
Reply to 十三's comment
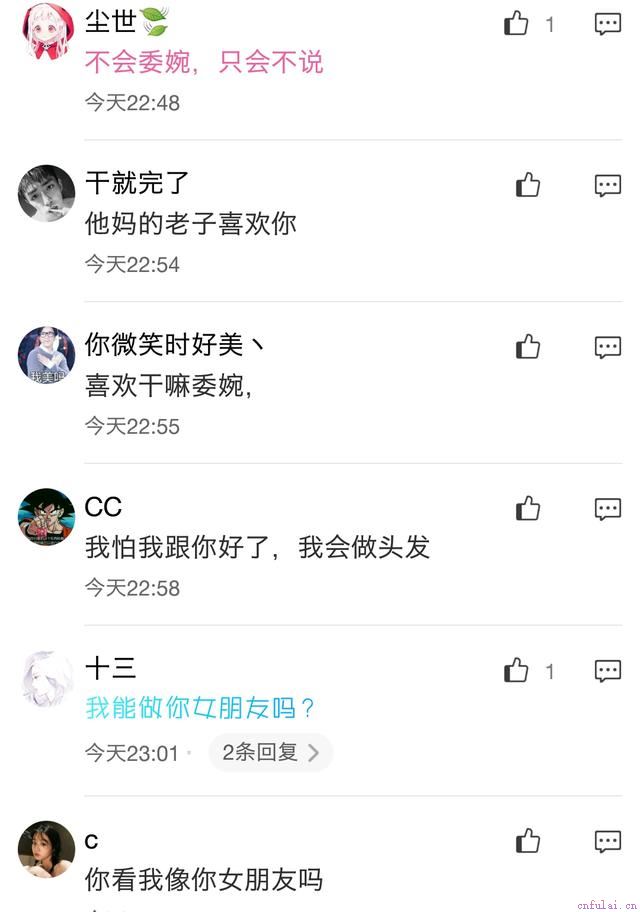[608, 670]
